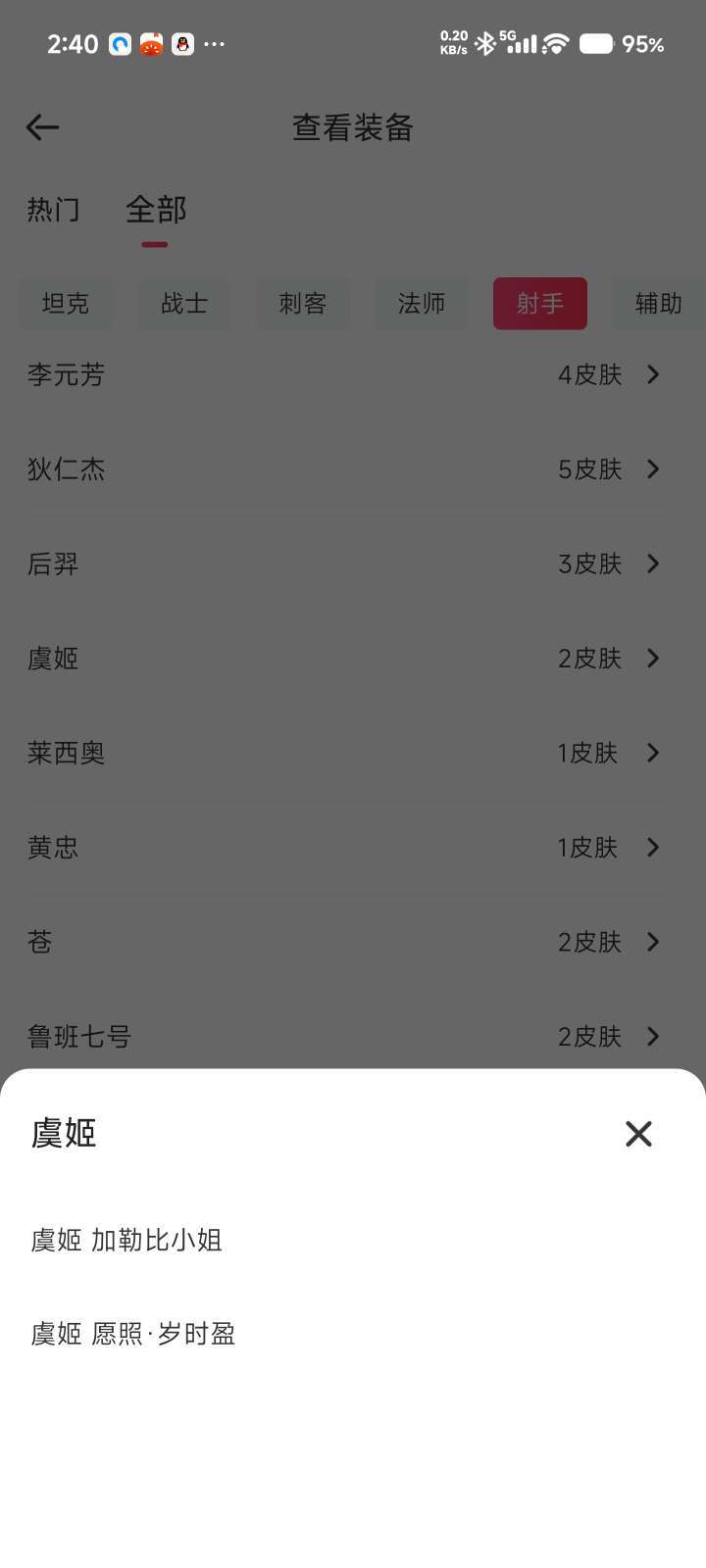Filter by 辅助 class
Image resolution: width=706 pixels, height=1568 pixels.
click(657, 304)
